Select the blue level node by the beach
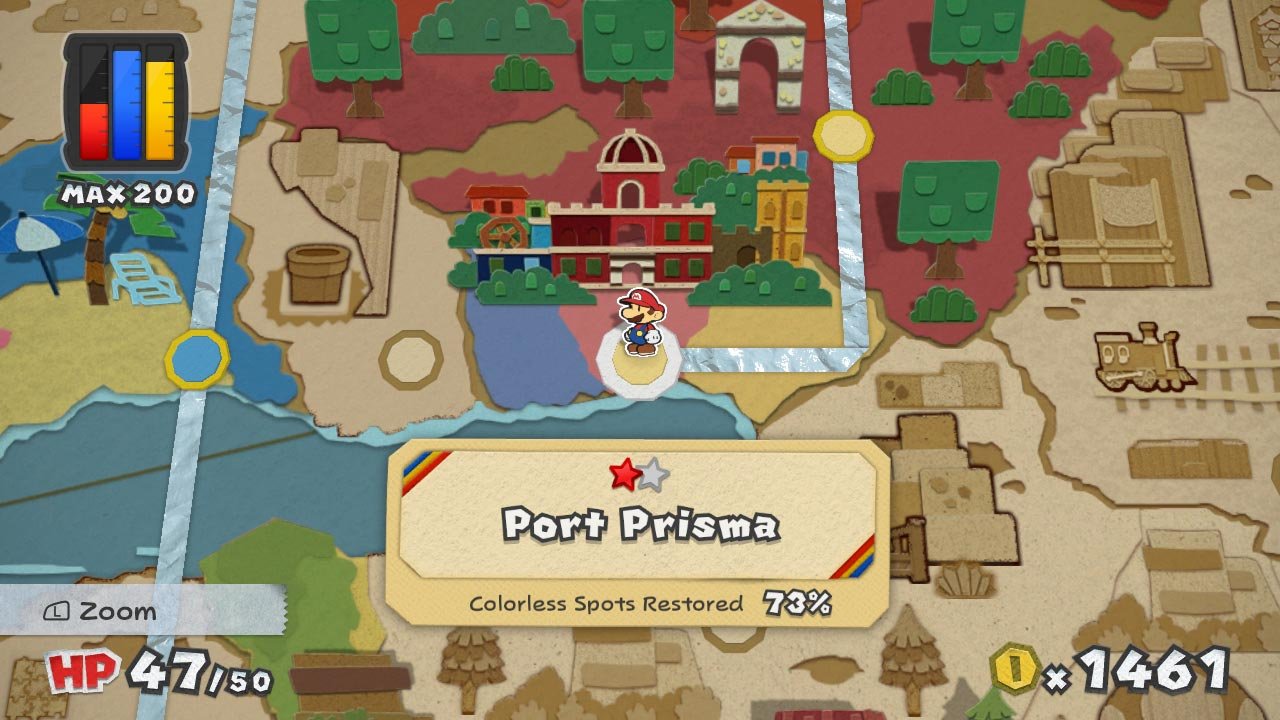Image resolution: width=1280 pixels, height=720 pixels. (x=197, y=357)
